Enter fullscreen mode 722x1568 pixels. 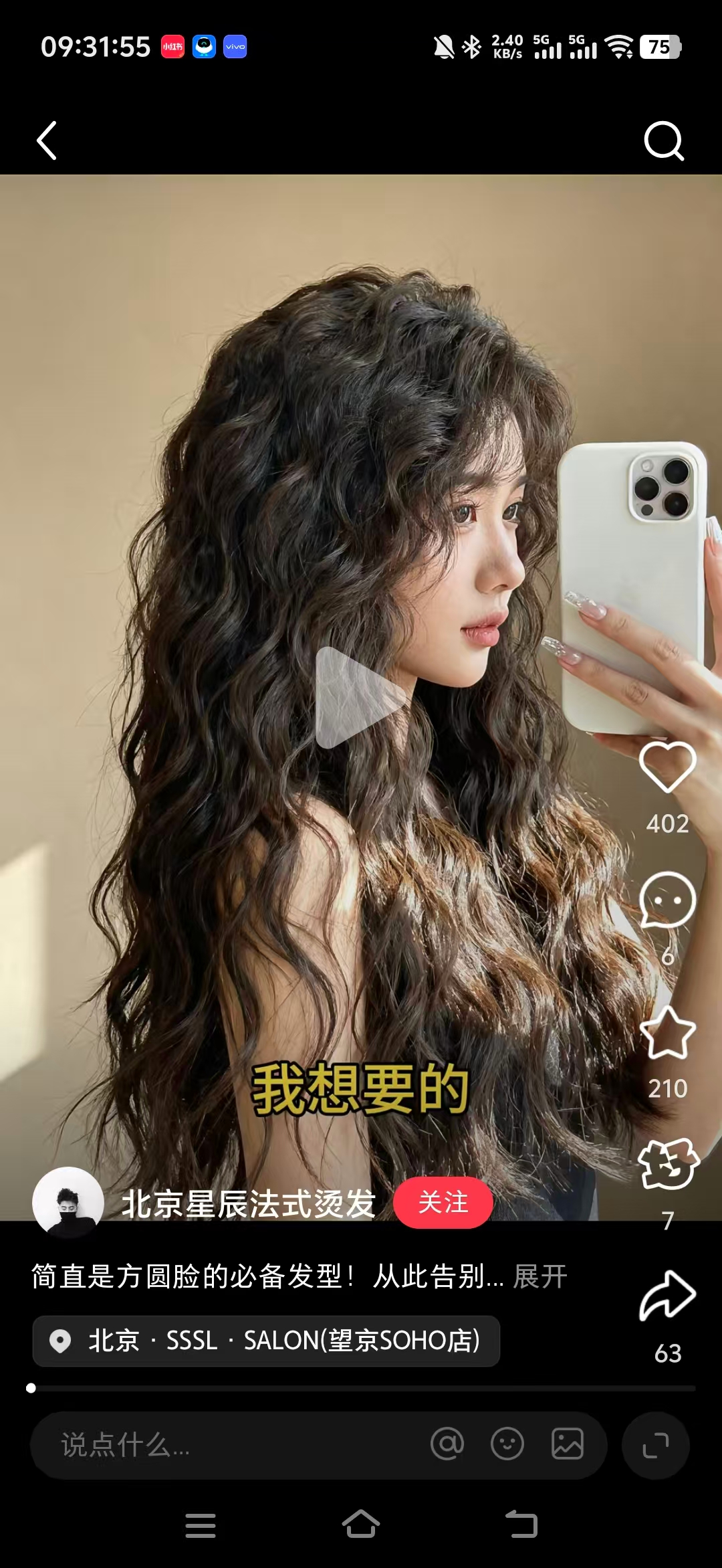[x=655, y=1445]
